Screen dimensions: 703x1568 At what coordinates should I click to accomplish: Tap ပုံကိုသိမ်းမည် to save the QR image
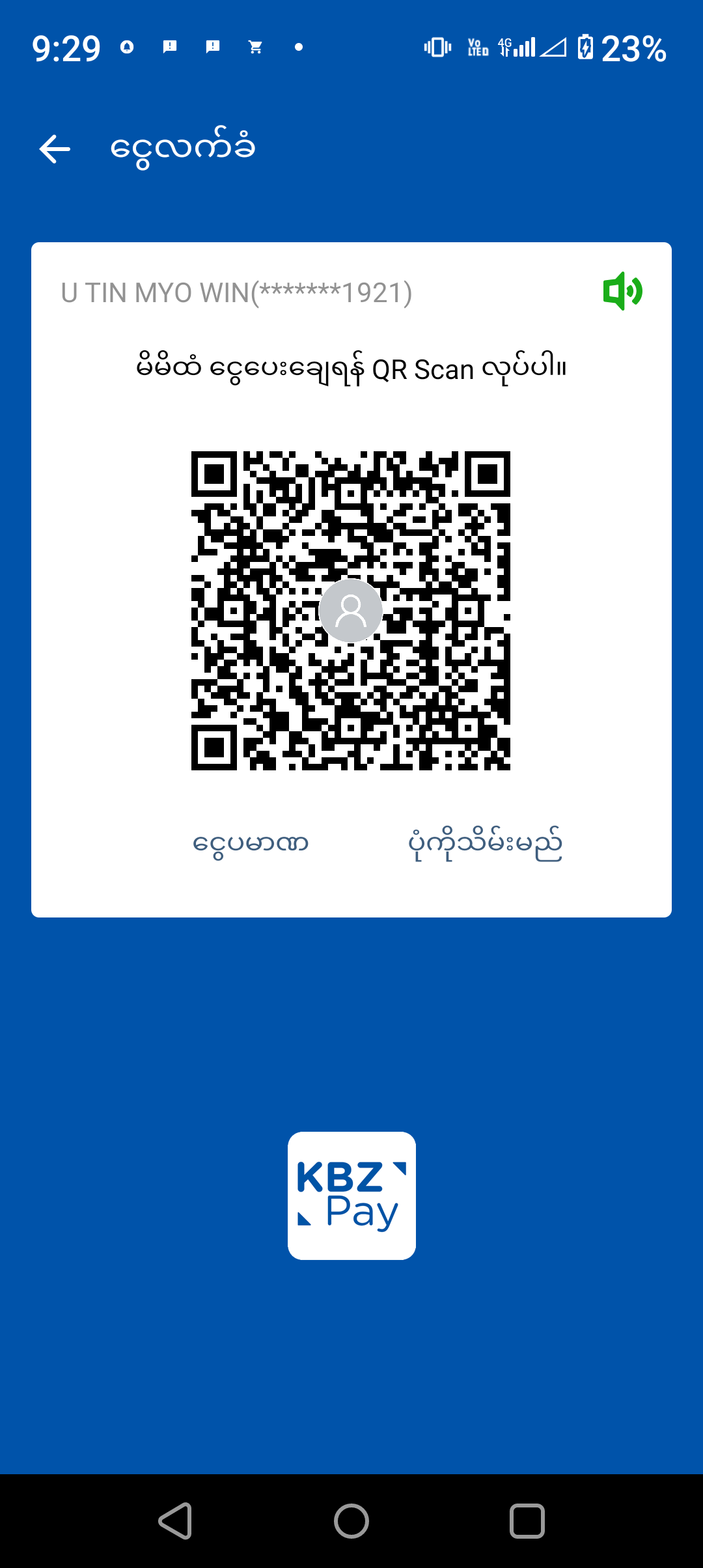click(x=485, y=844)
